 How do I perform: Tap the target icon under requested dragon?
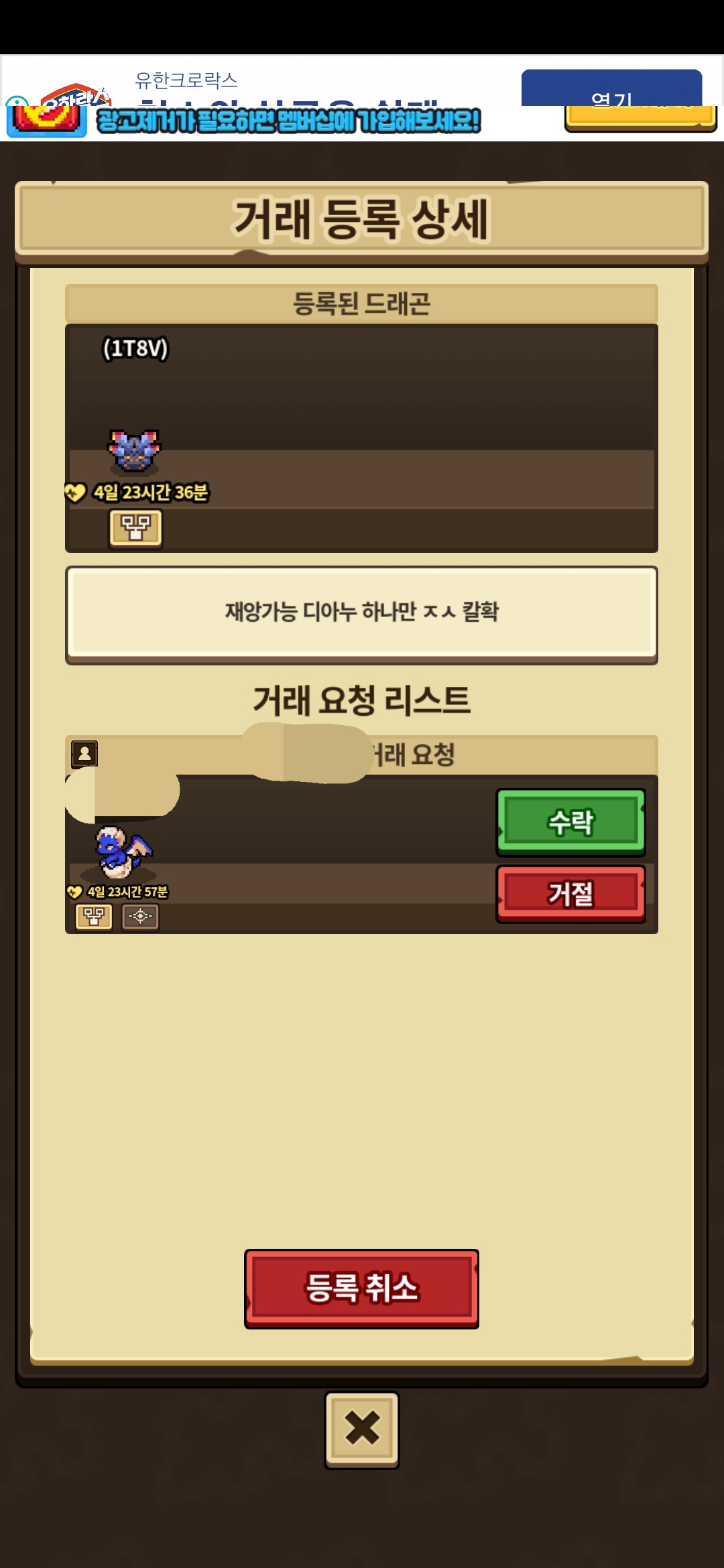[140, 916]
